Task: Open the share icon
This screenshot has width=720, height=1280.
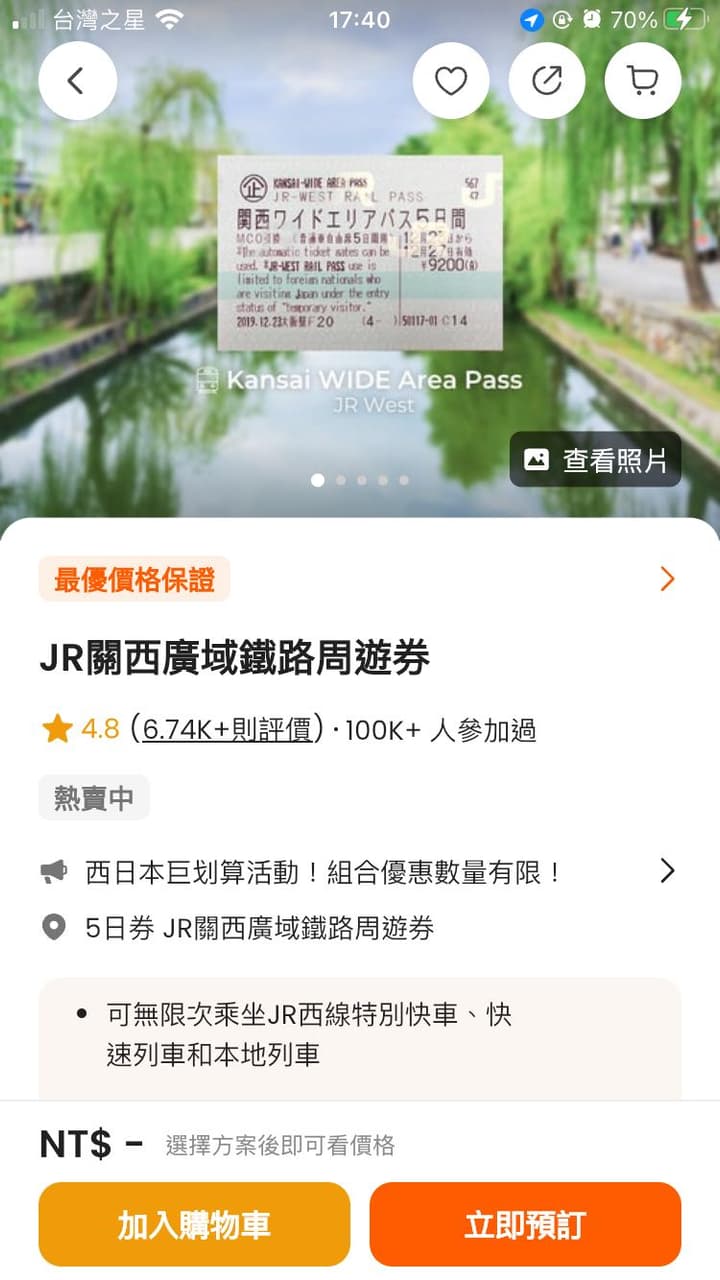Action: [x=546, y=81]
